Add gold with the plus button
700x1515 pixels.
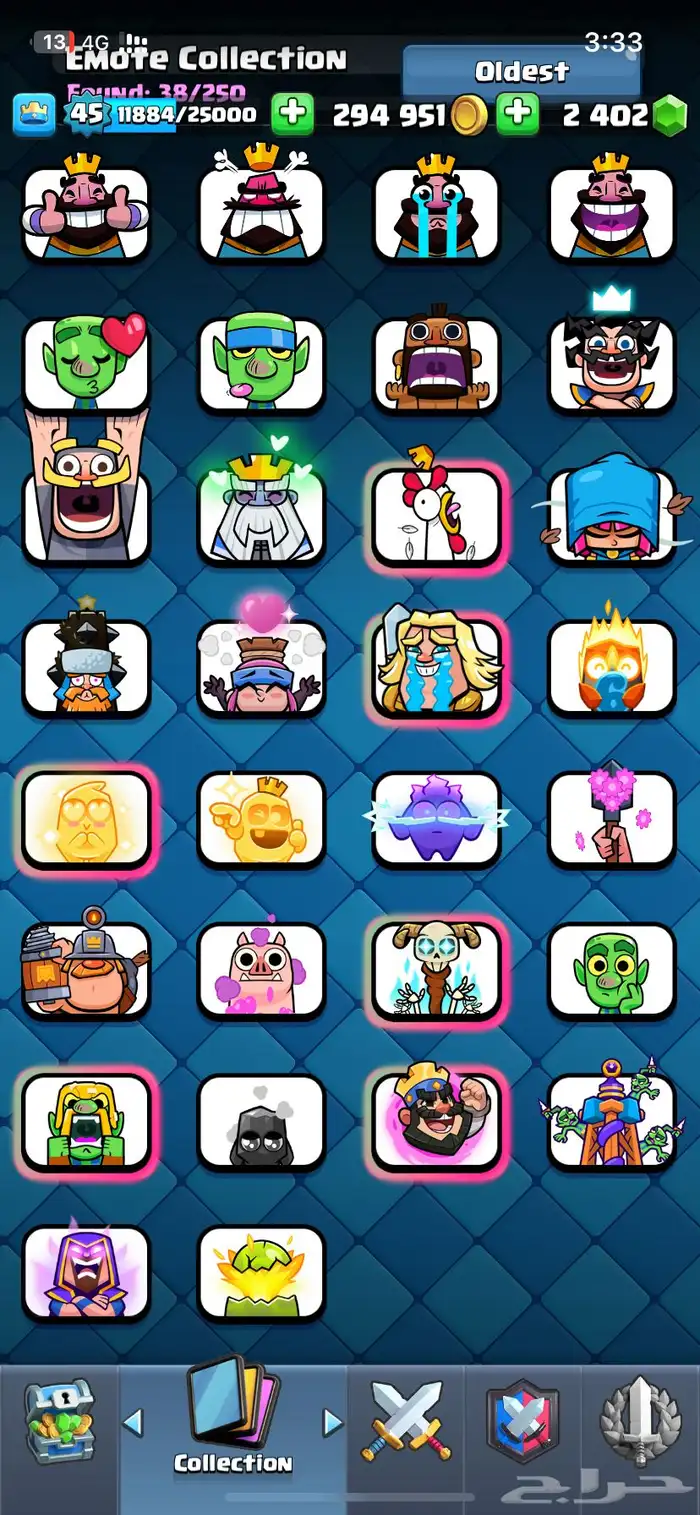292,115
